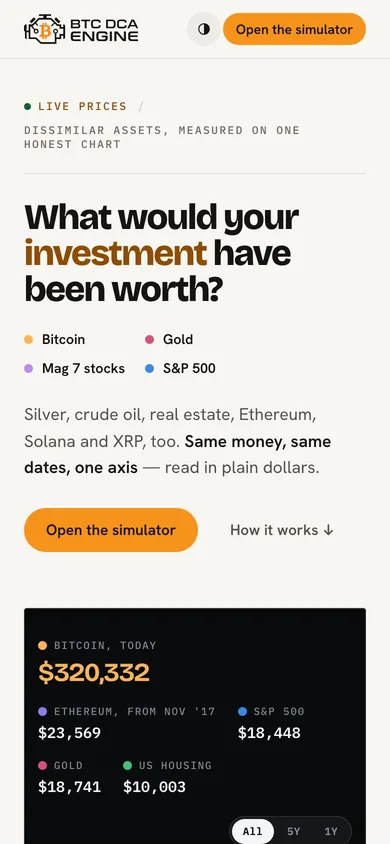The width and height of the screenshot is (390, 844).
Task: Jump to How it works section
Action: coord(282,530)
